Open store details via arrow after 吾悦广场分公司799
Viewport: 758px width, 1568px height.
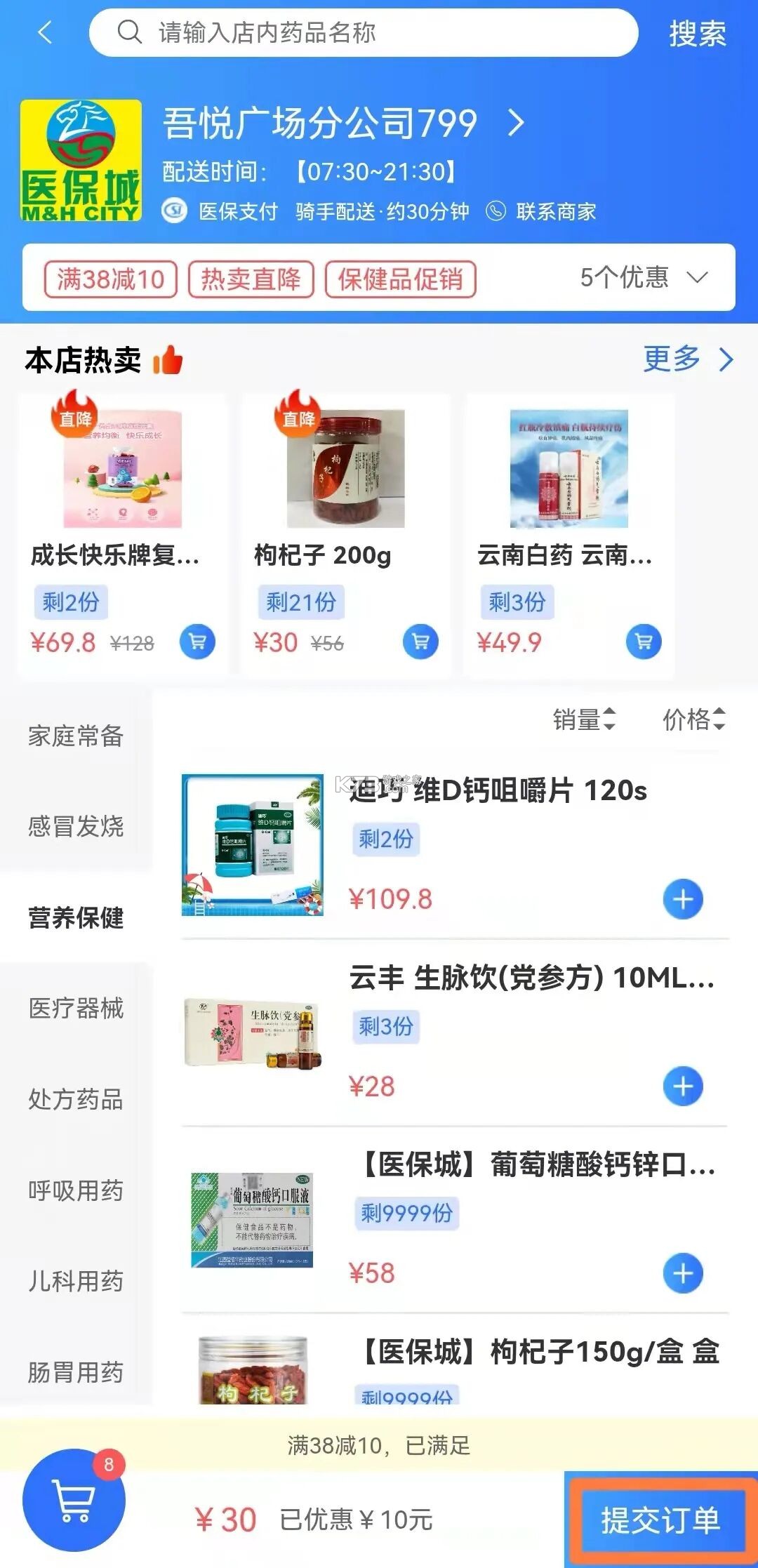(x=517, y=122)
